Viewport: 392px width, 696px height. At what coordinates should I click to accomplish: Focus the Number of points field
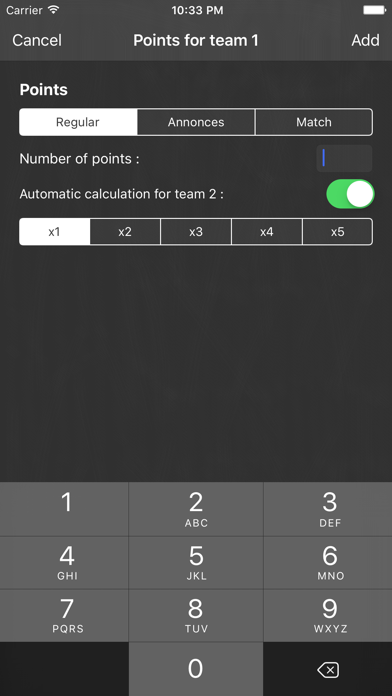[344, 158]
